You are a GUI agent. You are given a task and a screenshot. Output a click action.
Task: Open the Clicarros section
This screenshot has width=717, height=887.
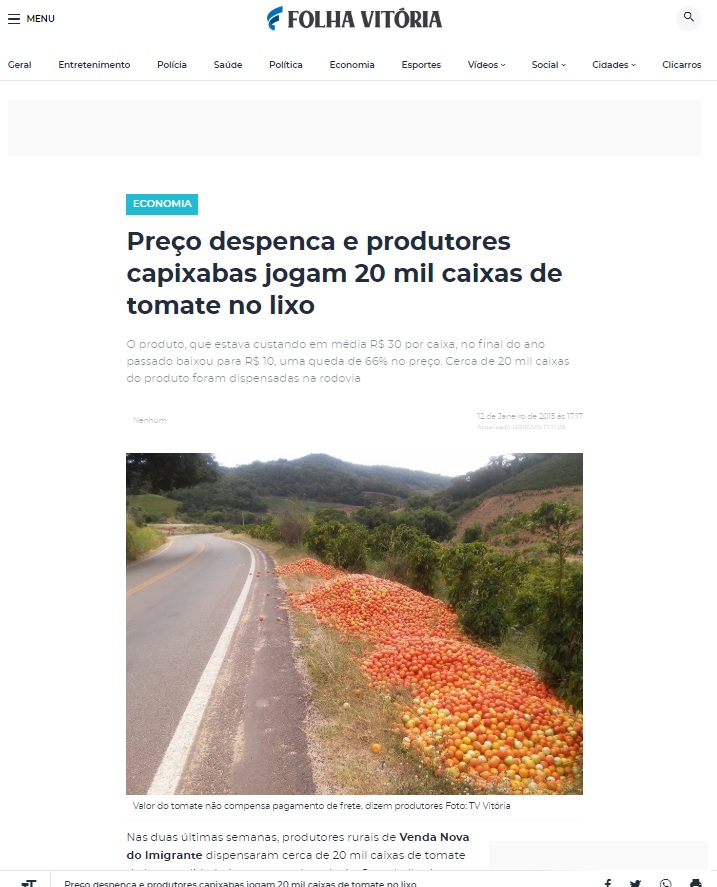point(682,65)
